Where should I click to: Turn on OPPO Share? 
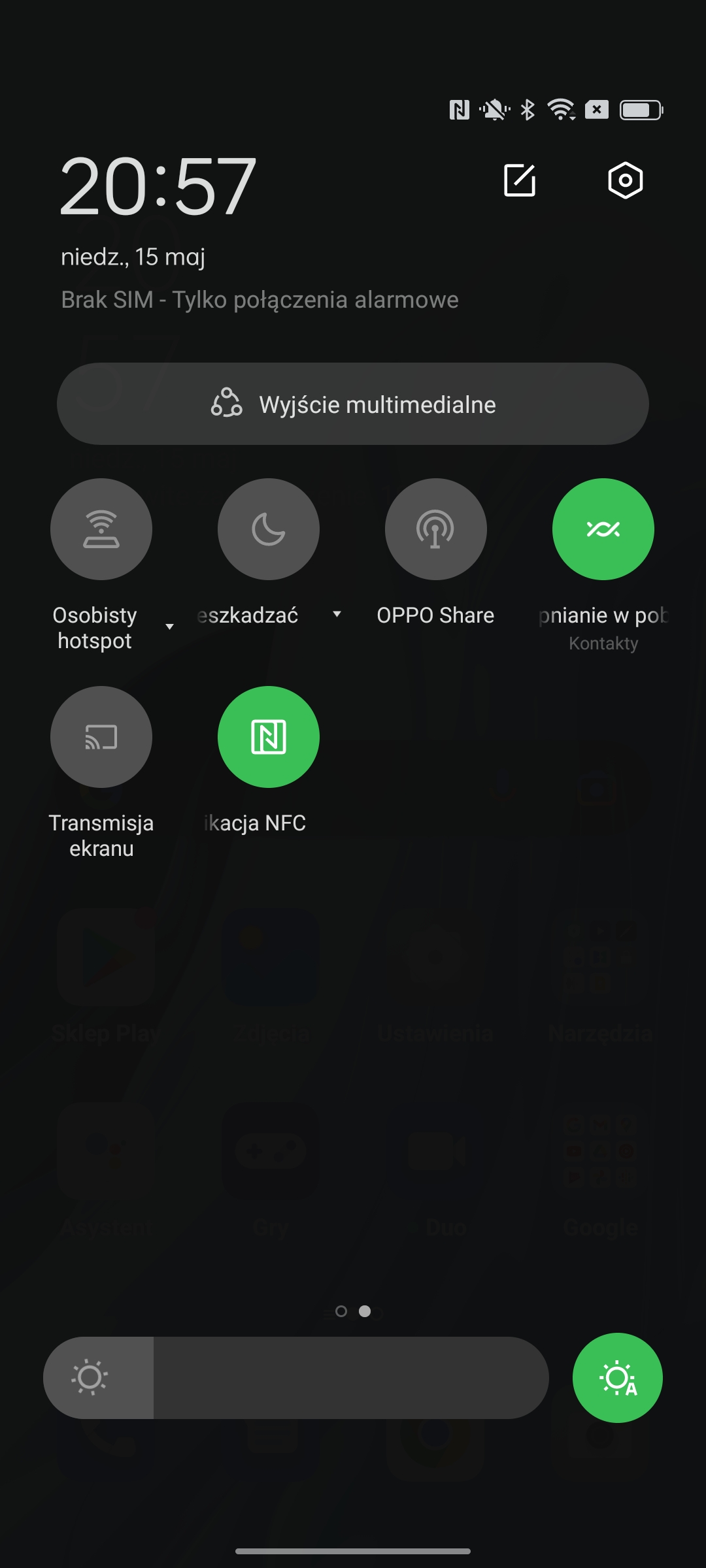[x=436, y=529]
